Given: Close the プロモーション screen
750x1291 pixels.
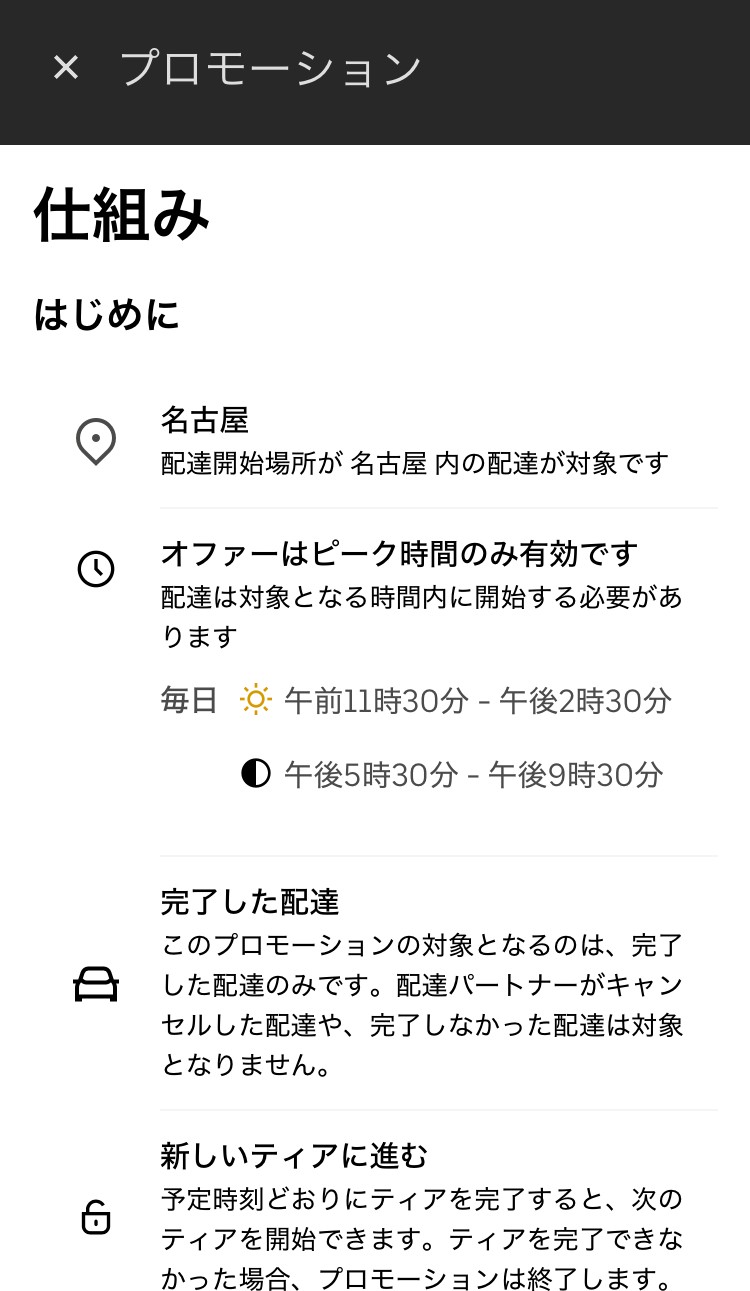Looking at the screenshot, I should (66, 68).
